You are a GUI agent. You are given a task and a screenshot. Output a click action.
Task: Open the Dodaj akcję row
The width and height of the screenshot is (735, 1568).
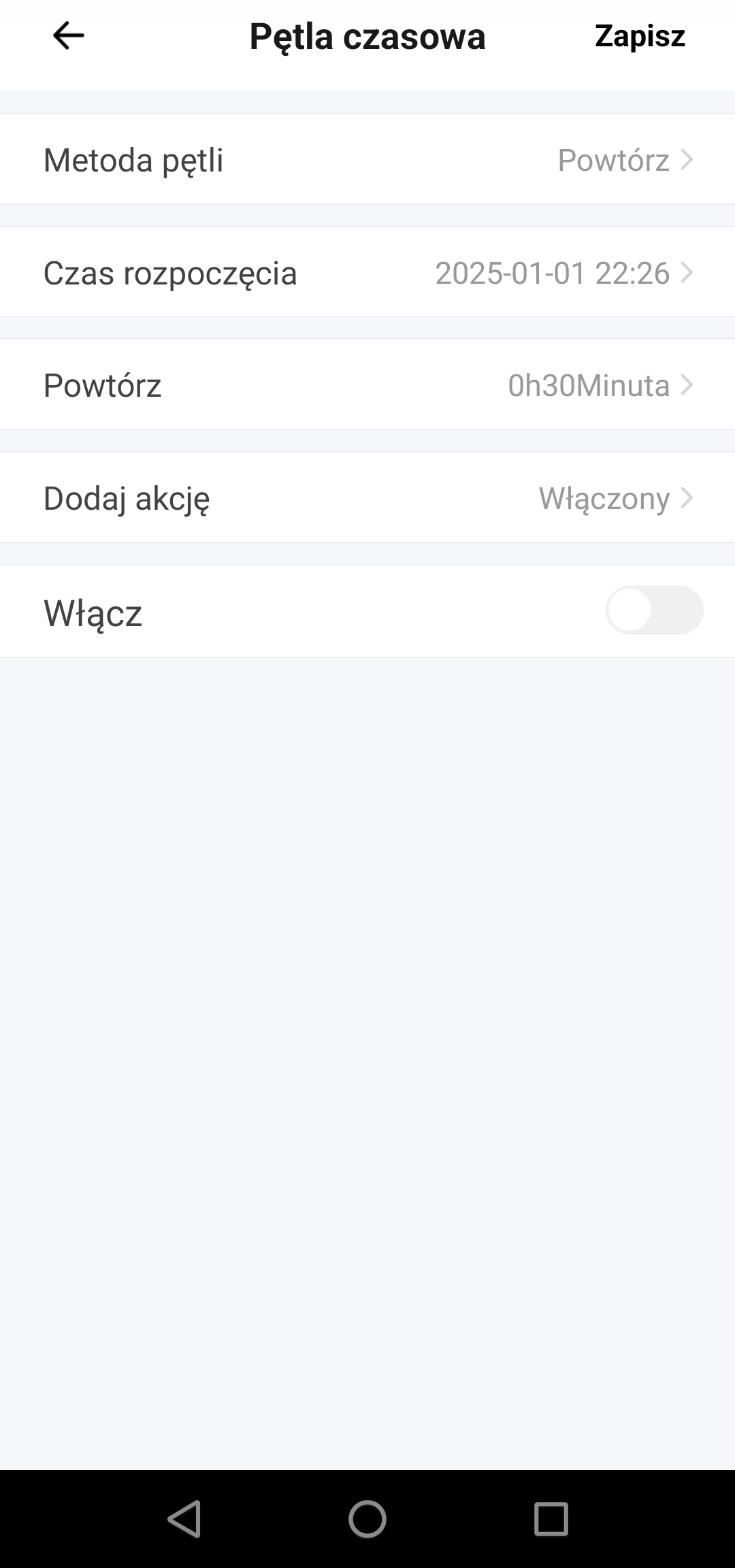click(367, 498)
